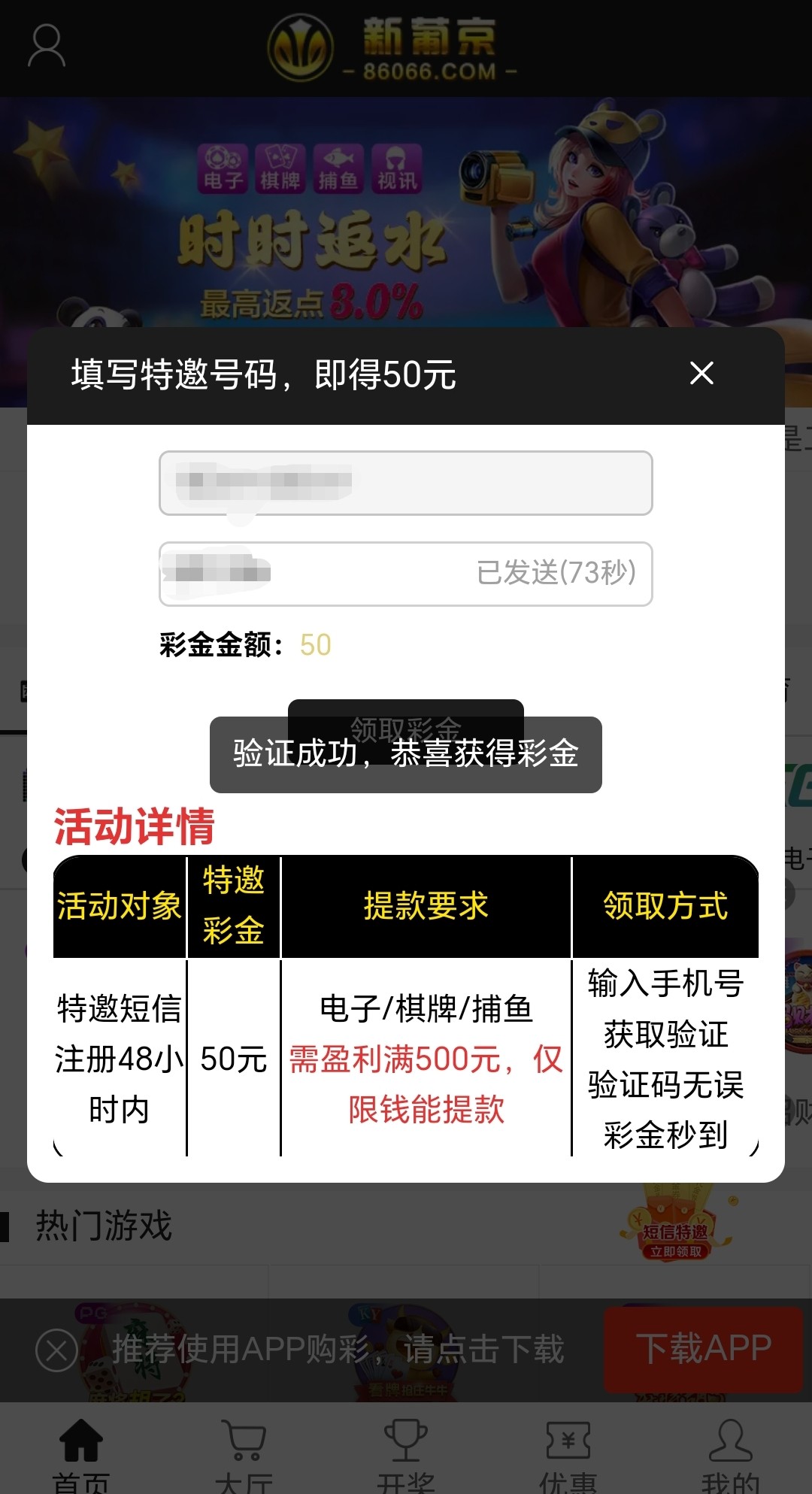The image size is (812, 1494).
Task: Open the profile icon in header
Action: [47, 45]
